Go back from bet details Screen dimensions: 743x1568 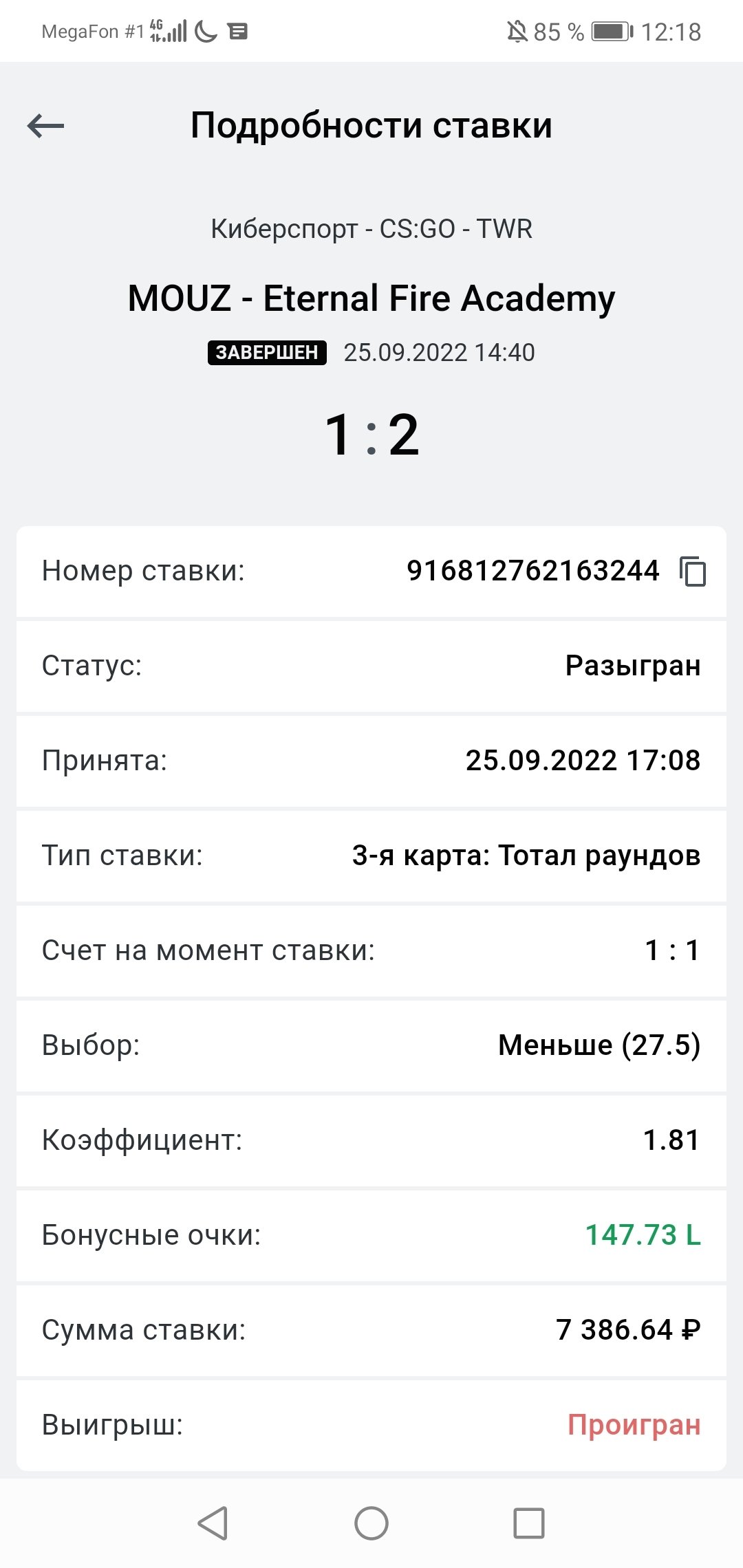pos(45,126)
